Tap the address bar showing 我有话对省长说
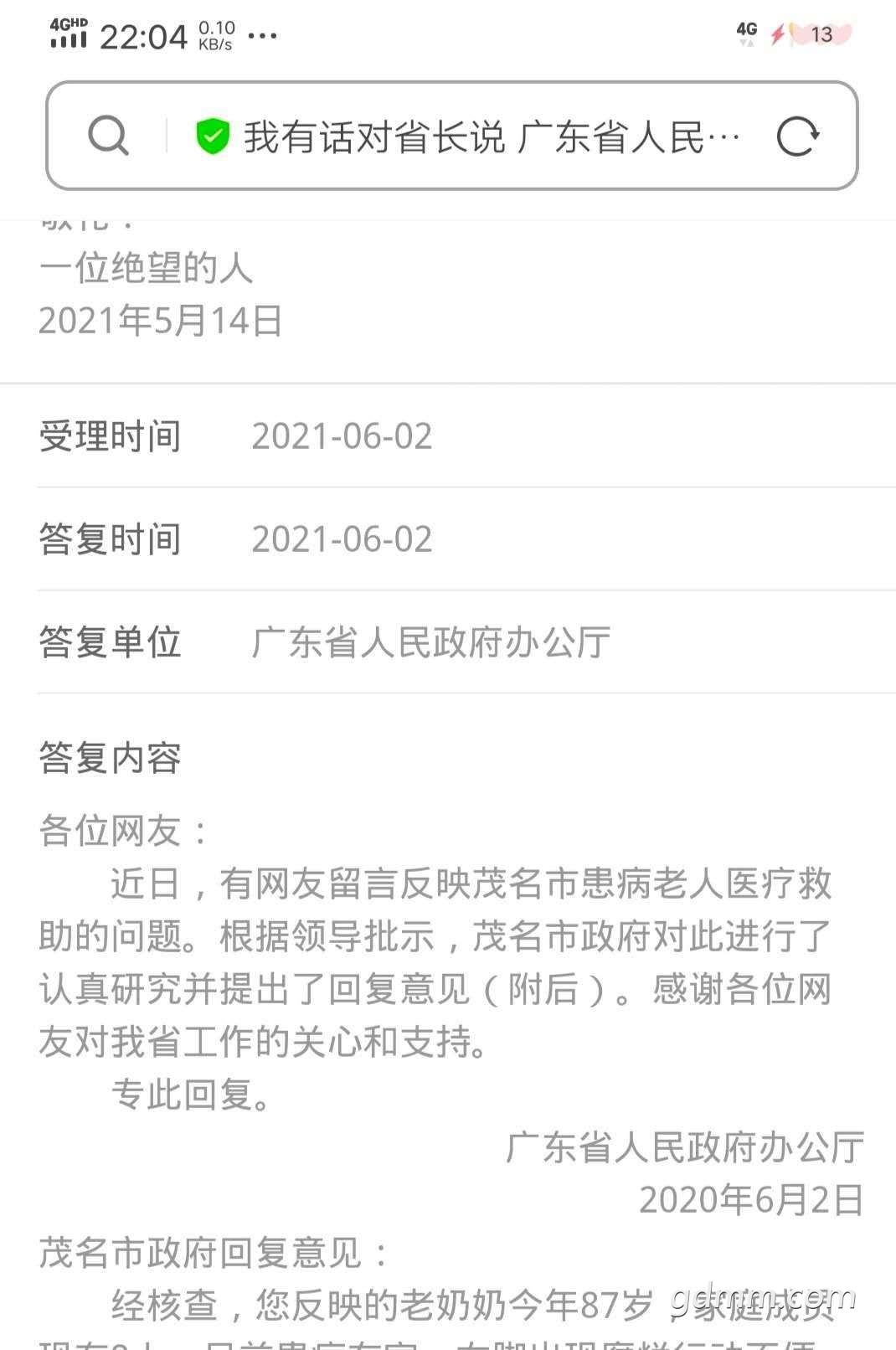 click(x=491, y=137)
